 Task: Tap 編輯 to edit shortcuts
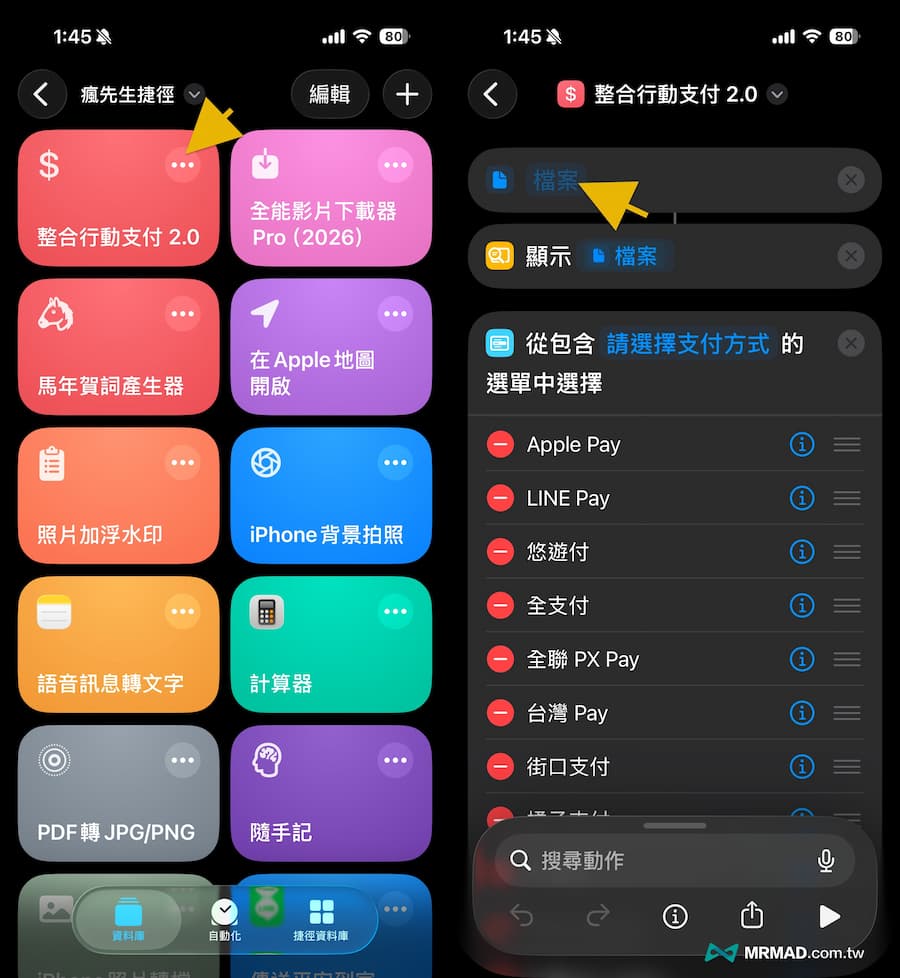point(330,95)
